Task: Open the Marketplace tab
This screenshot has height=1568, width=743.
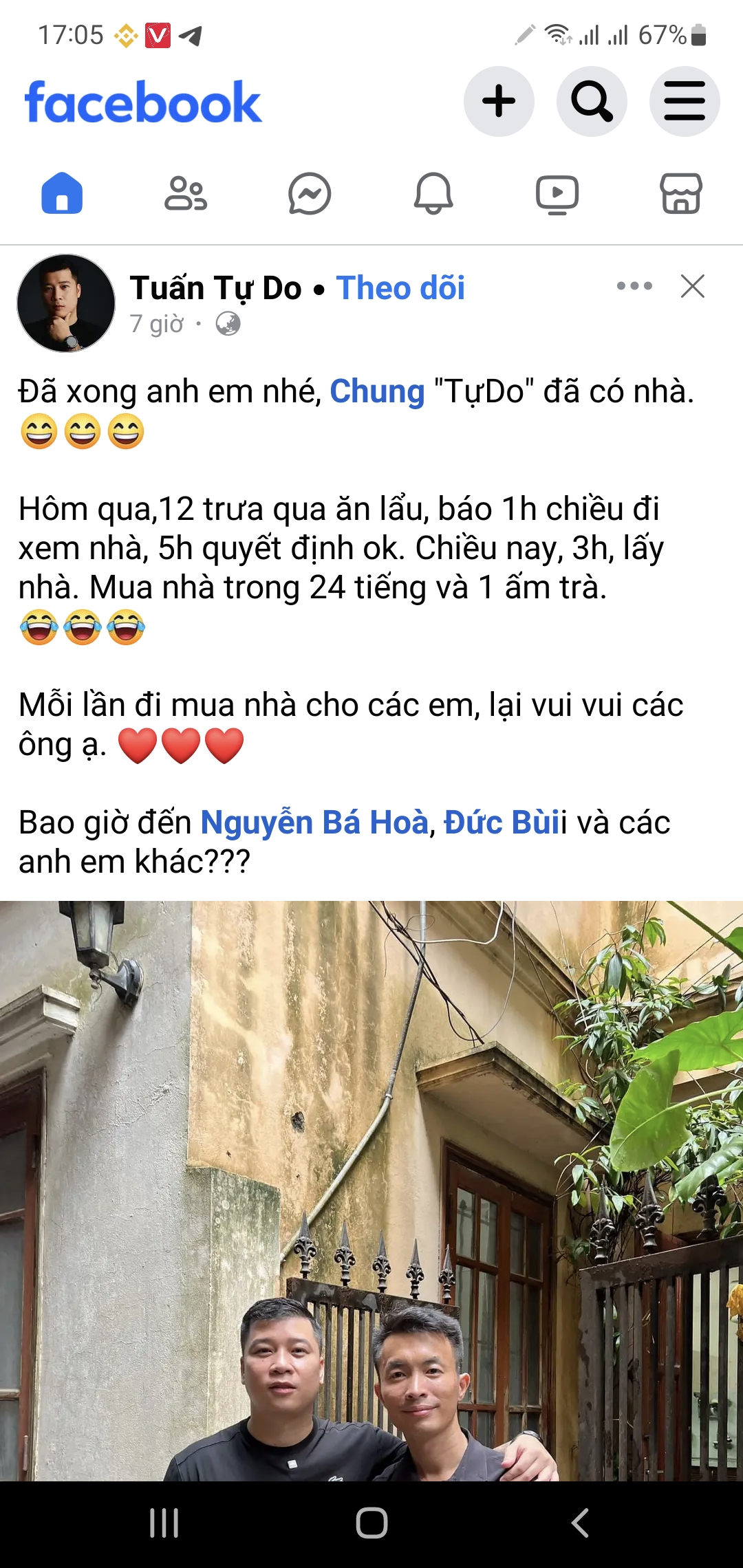Action: tap(681, 194)
